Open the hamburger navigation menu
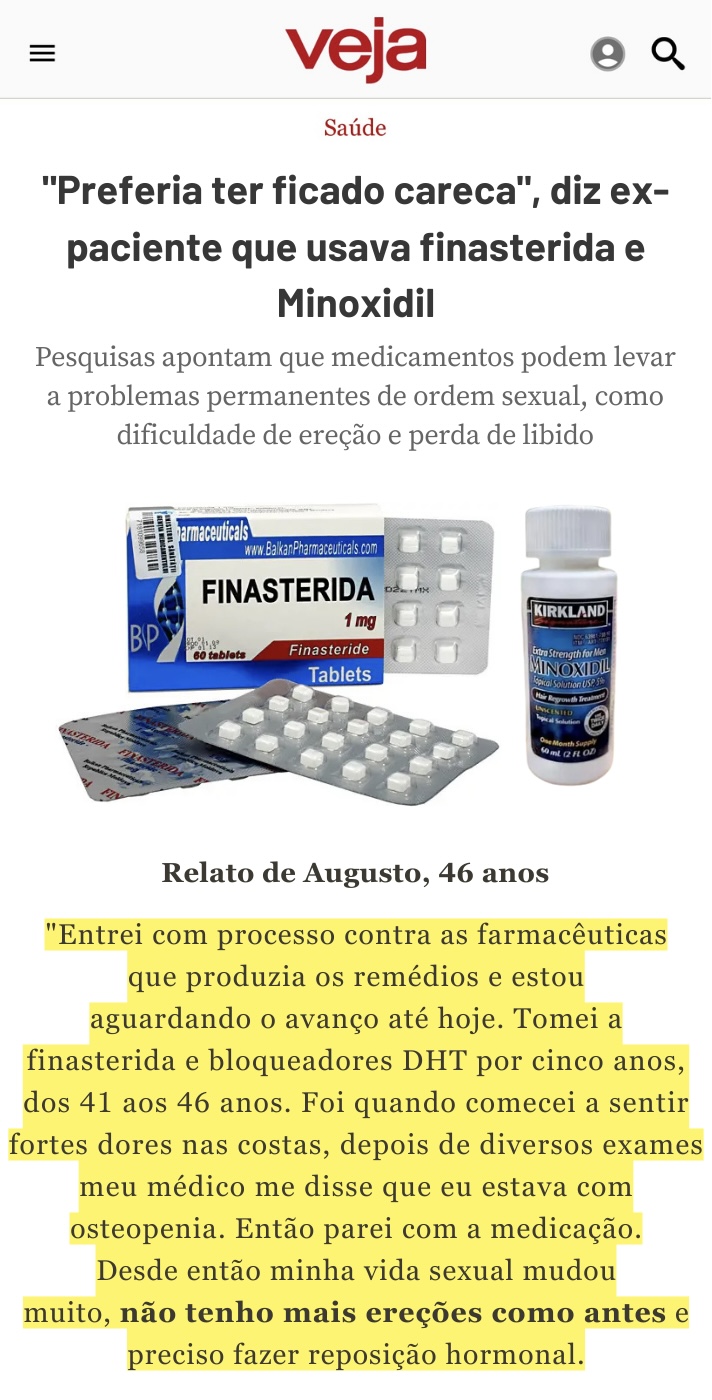 [42, 53]
